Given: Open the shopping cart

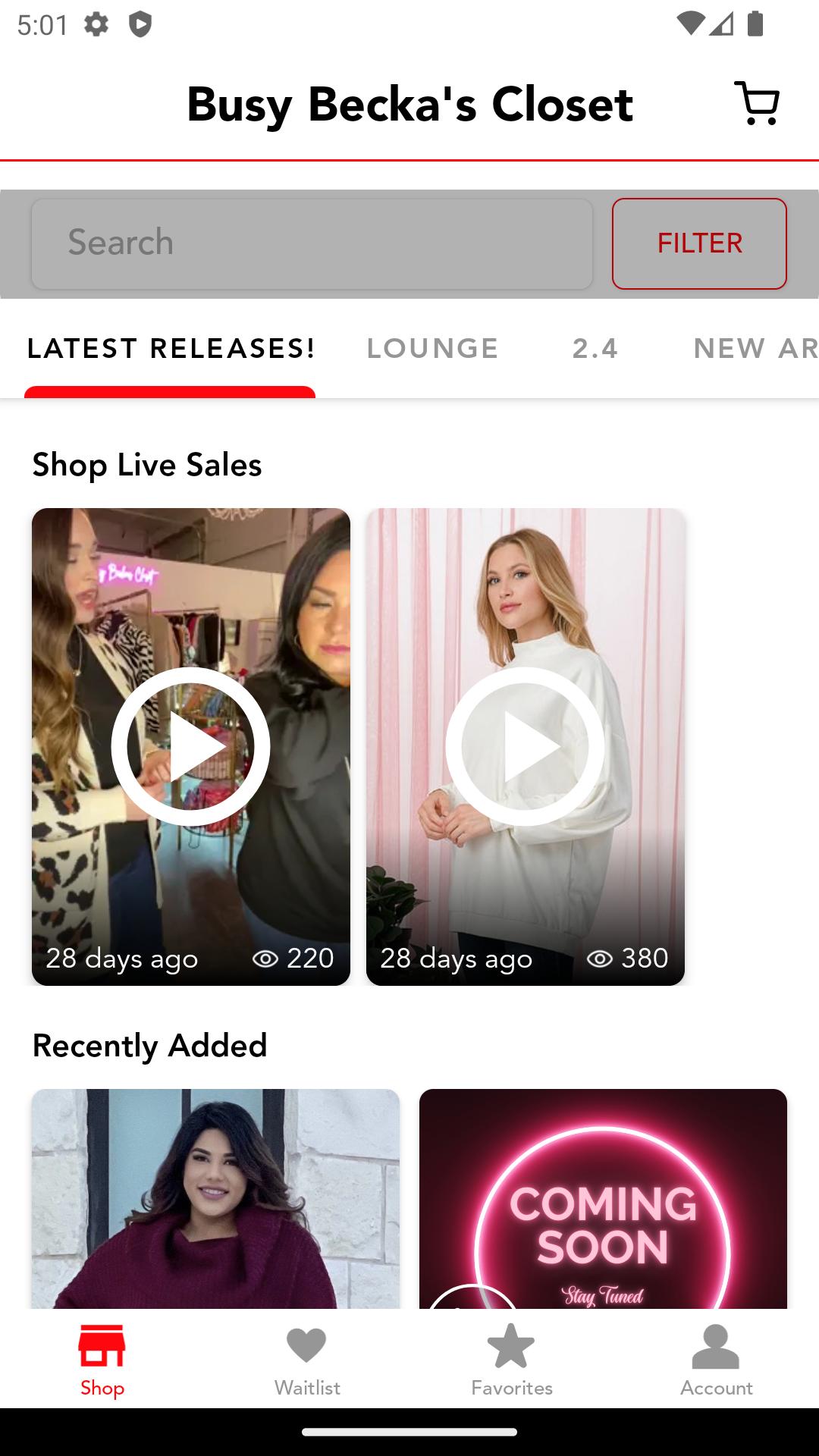Looking at the screenshot, I should tap(758, 103).
